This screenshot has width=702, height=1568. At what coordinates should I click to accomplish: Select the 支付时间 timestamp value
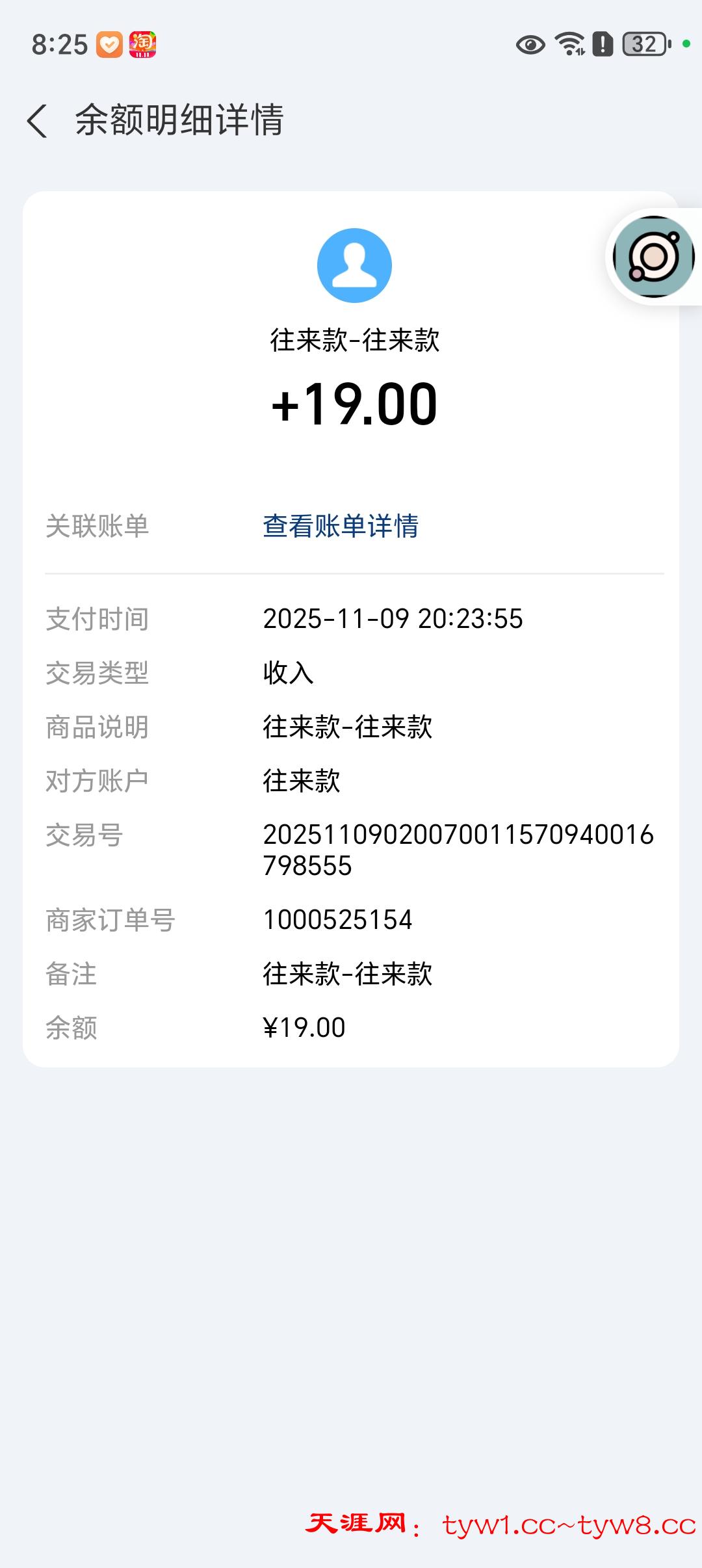tap(395, 620)
